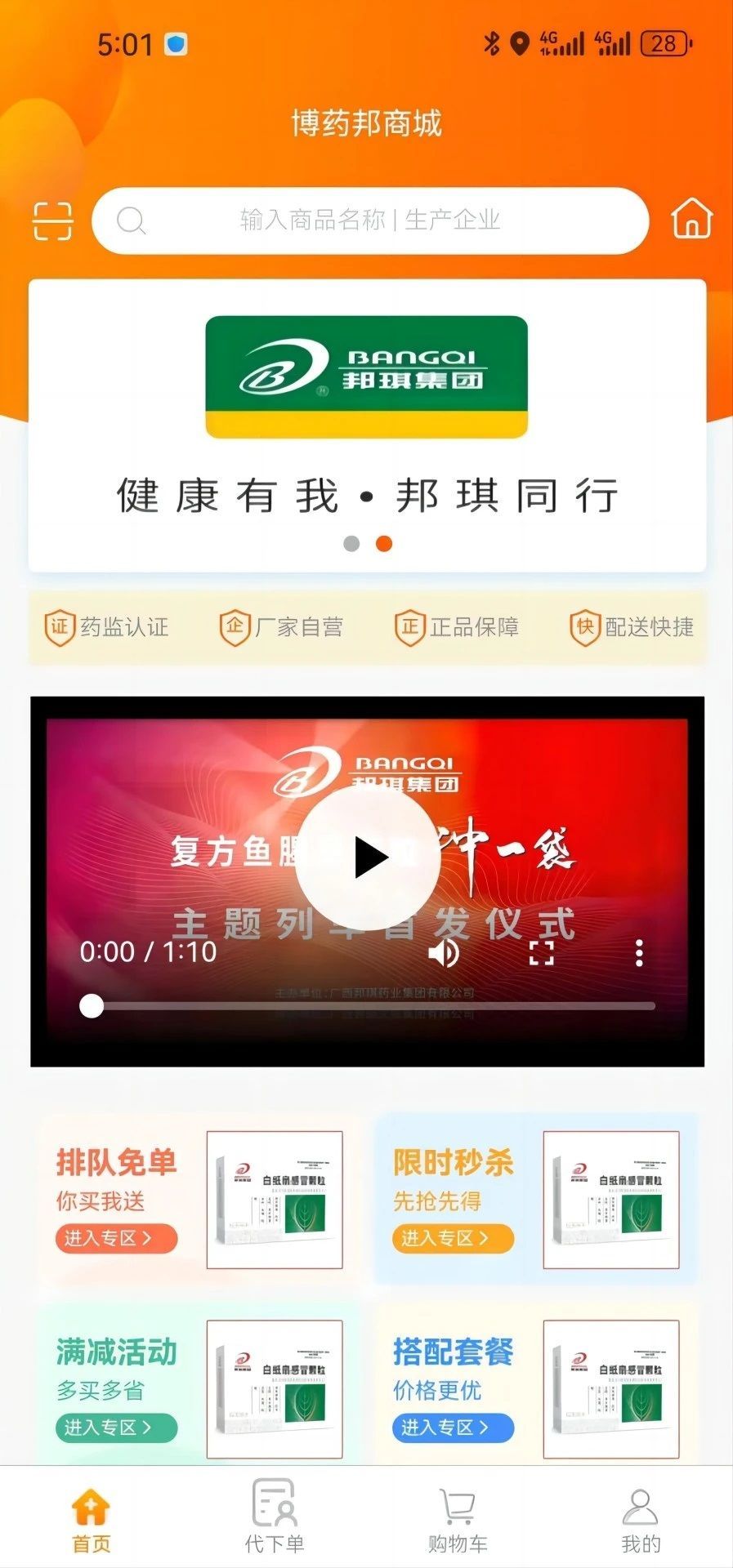Open the video overflow menu
Image resolution: width=733 pixels, height=1568 pixels.
(x=639, y=952)
